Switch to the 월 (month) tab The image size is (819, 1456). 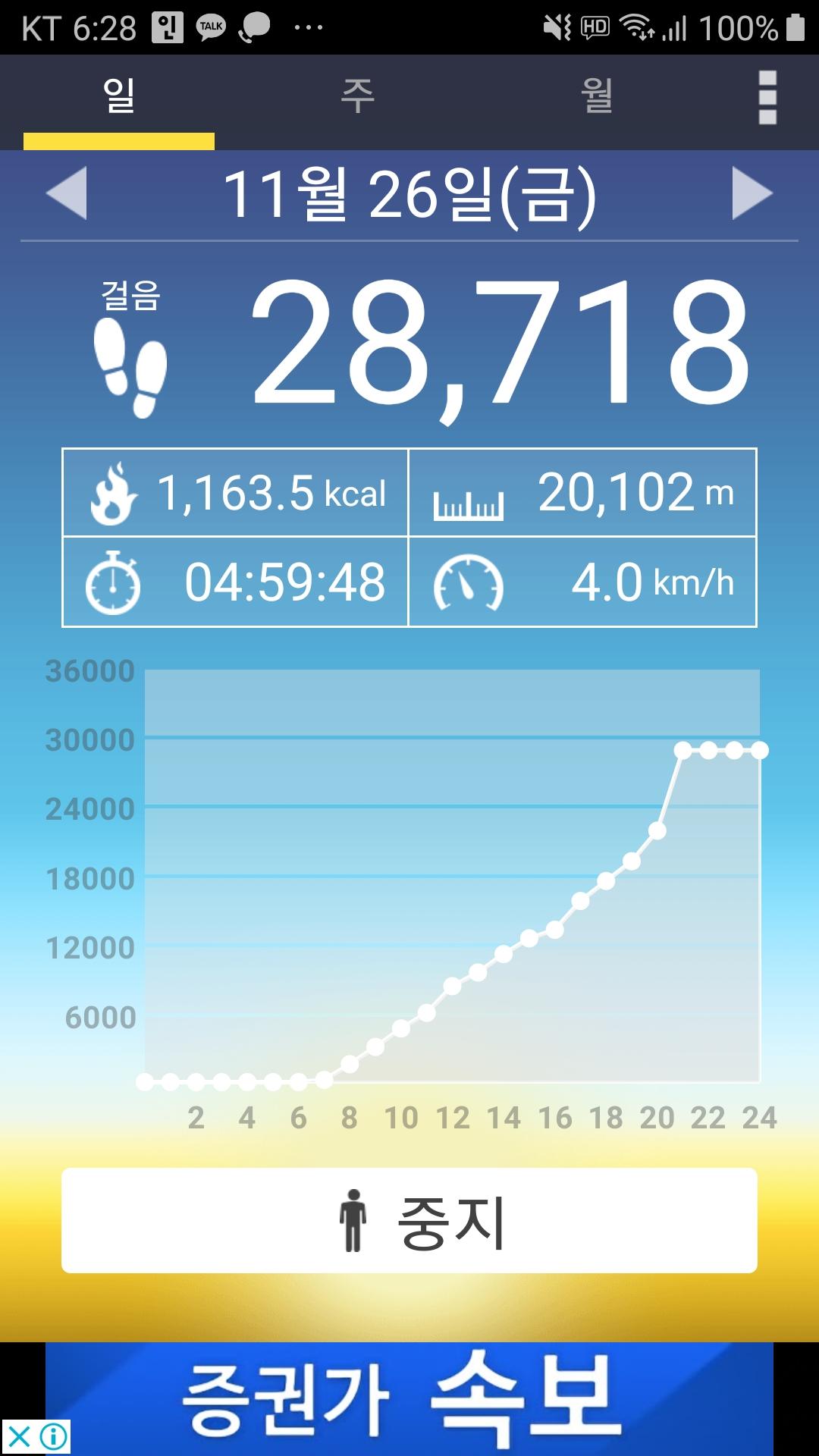[x=597, y=97]
